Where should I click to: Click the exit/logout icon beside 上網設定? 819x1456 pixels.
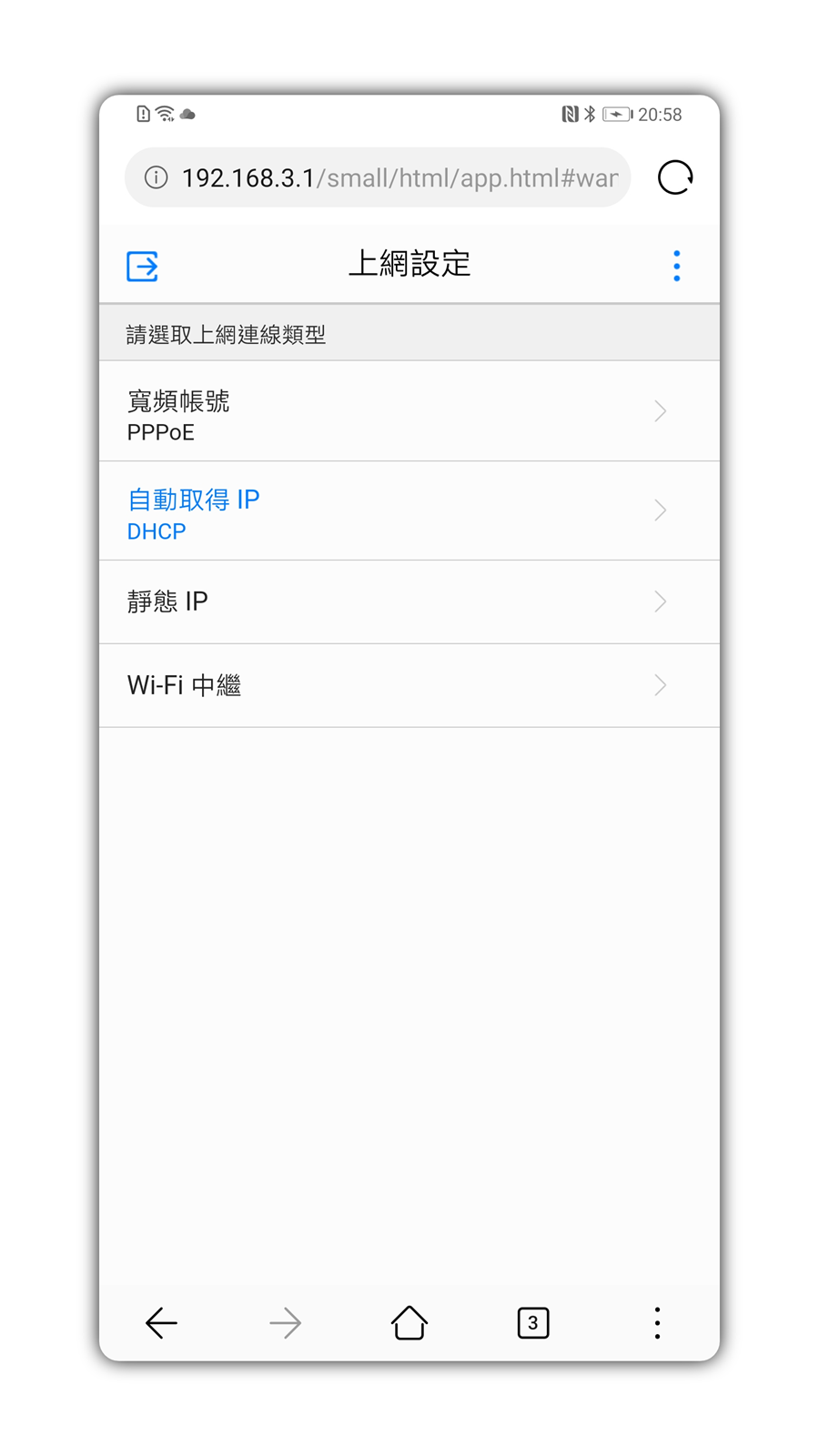[141, 265]
